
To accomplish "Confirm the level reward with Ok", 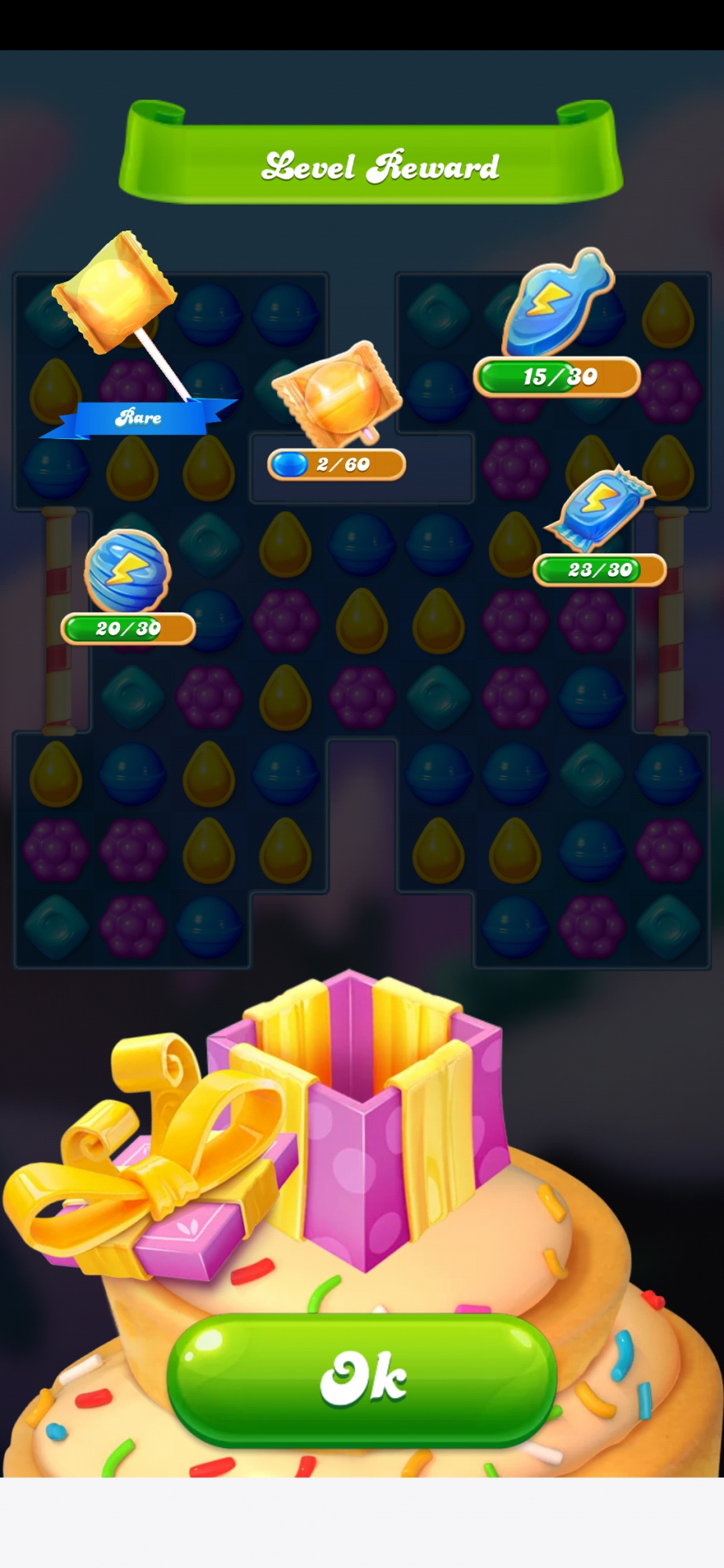I will [x=362, y=1380].
